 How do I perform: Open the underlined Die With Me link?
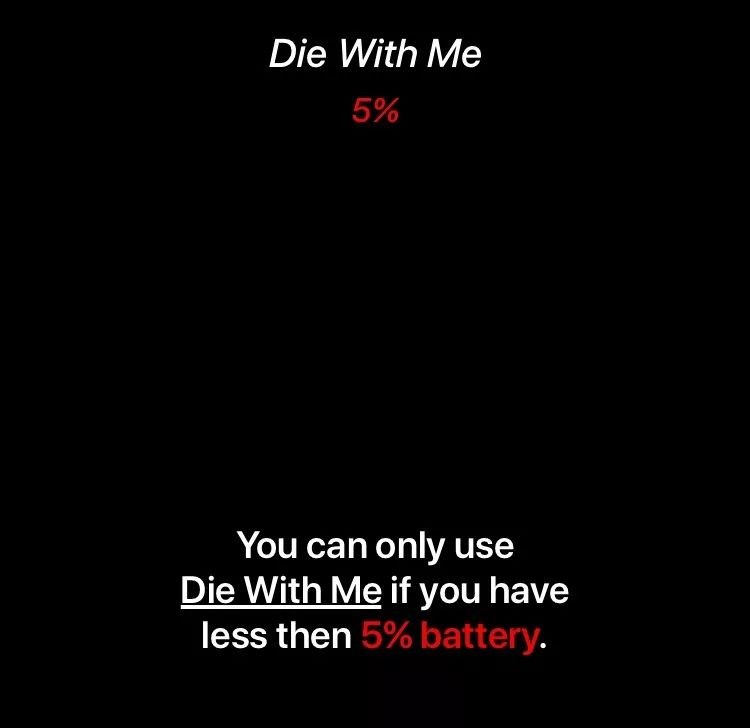coord(281,591)
